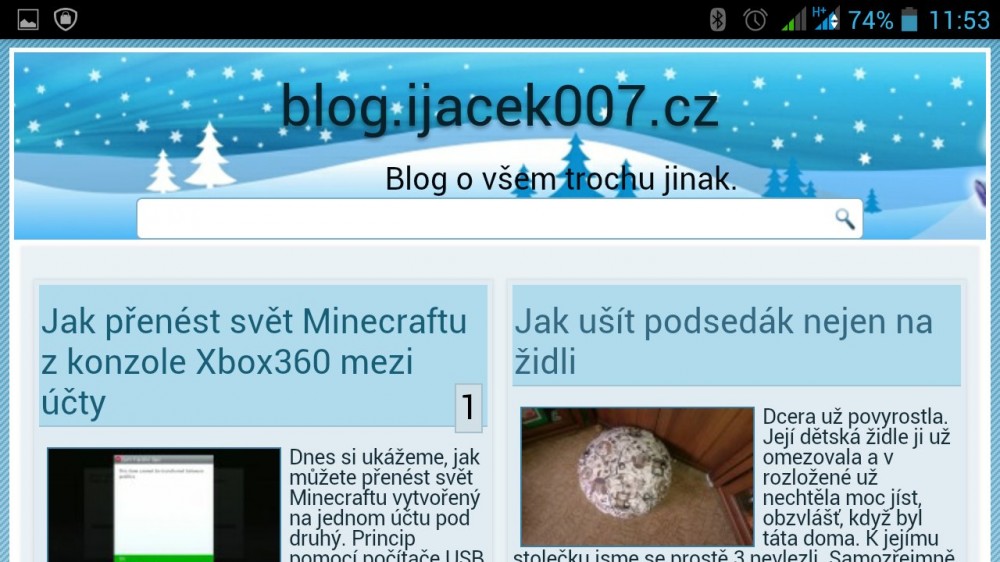The image size is (1000, 562).
Task: Open the Minecraft Xbox360 world transfer article
Action: click(x=253, y=361)
